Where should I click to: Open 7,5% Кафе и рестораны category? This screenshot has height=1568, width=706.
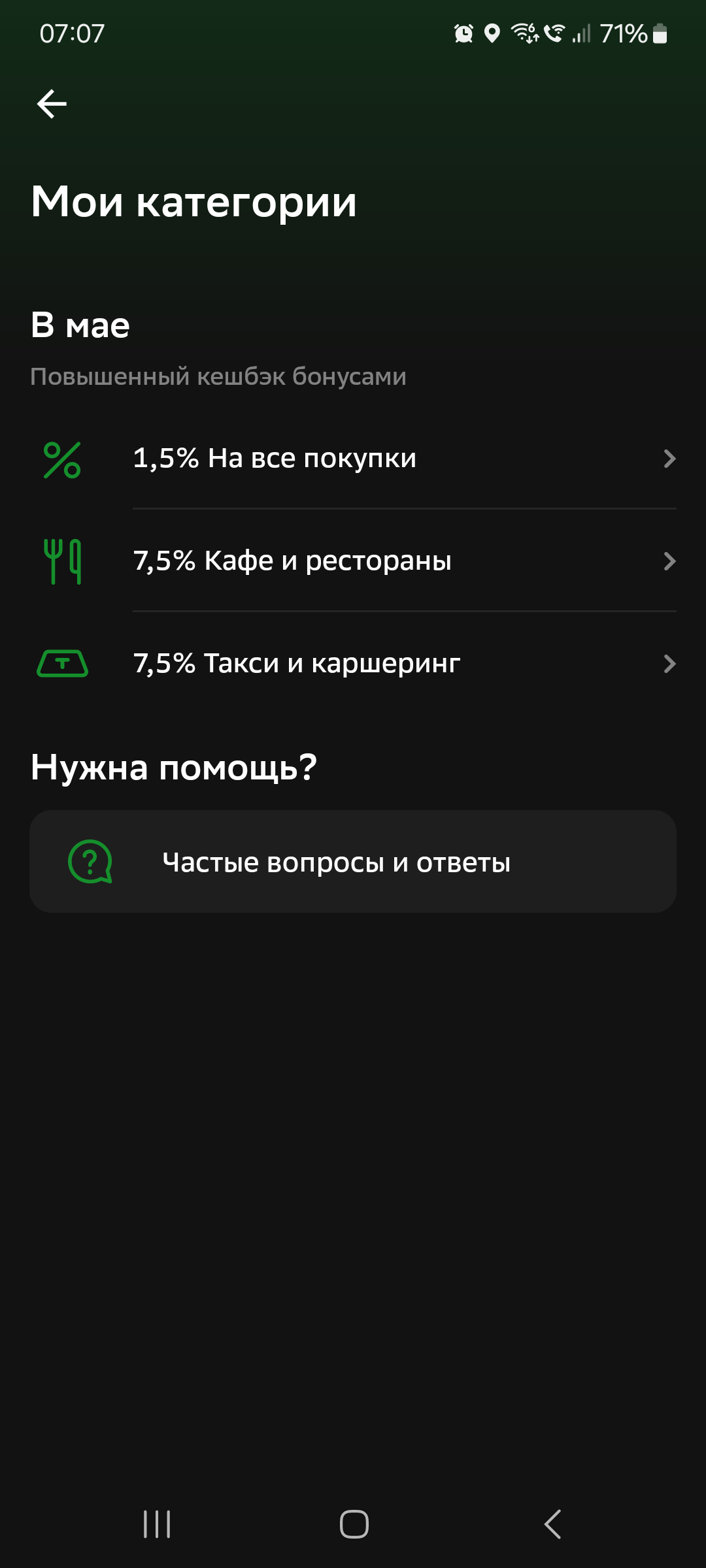point(353,561)
